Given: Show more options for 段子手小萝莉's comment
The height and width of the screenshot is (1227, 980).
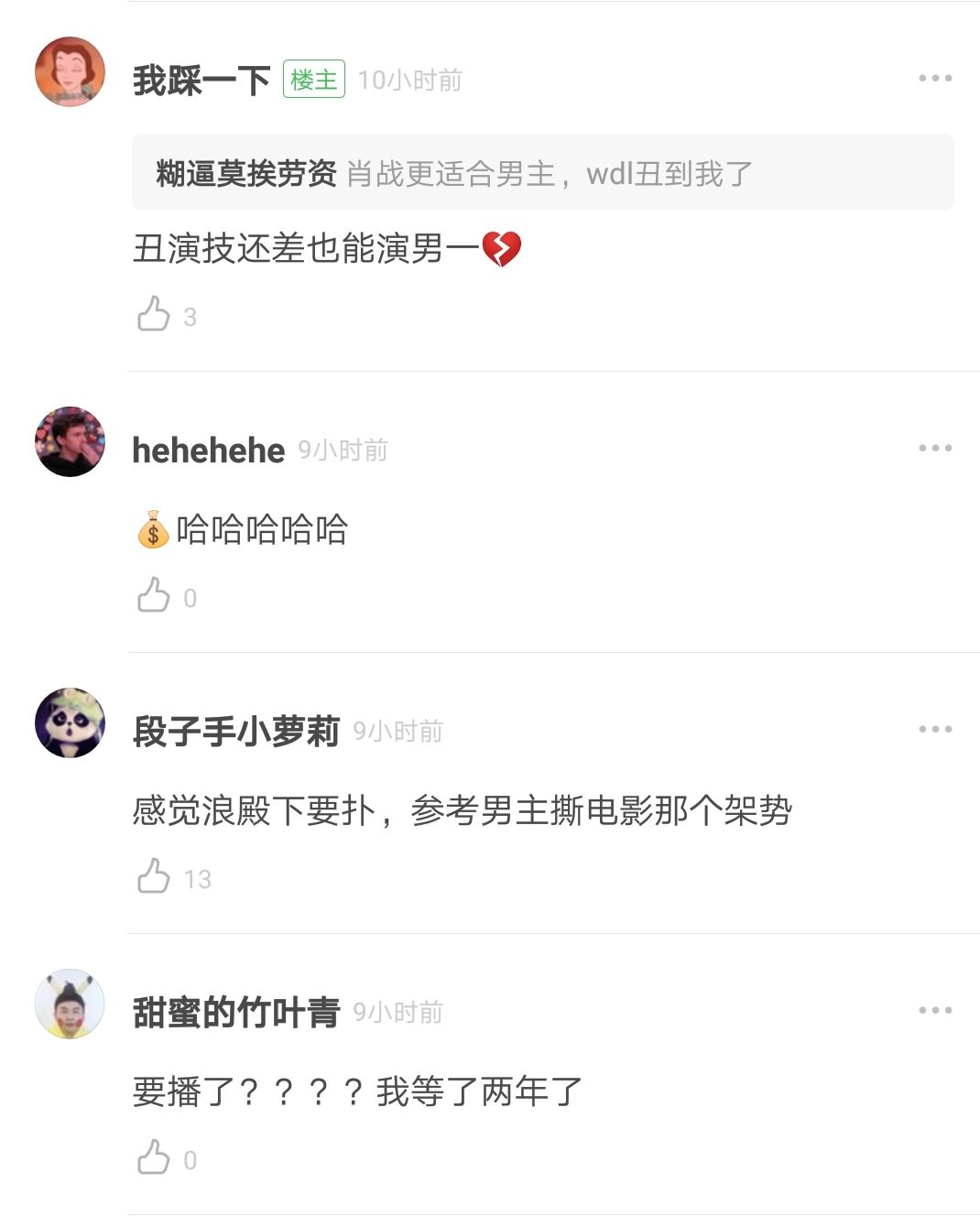Looking at the screenshot, I should pyautogui.click(x=935, y=730).
